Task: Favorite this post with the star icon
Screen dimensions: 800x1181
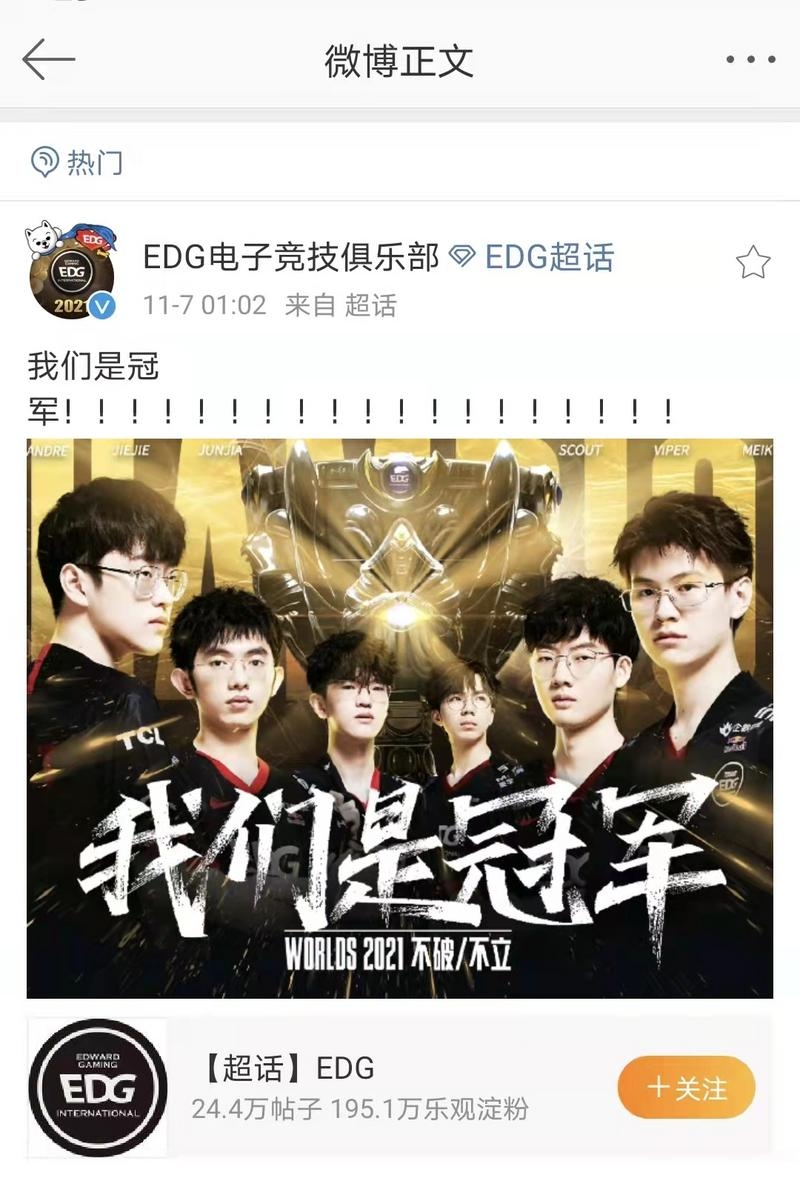Action: [x=752, y=264]
